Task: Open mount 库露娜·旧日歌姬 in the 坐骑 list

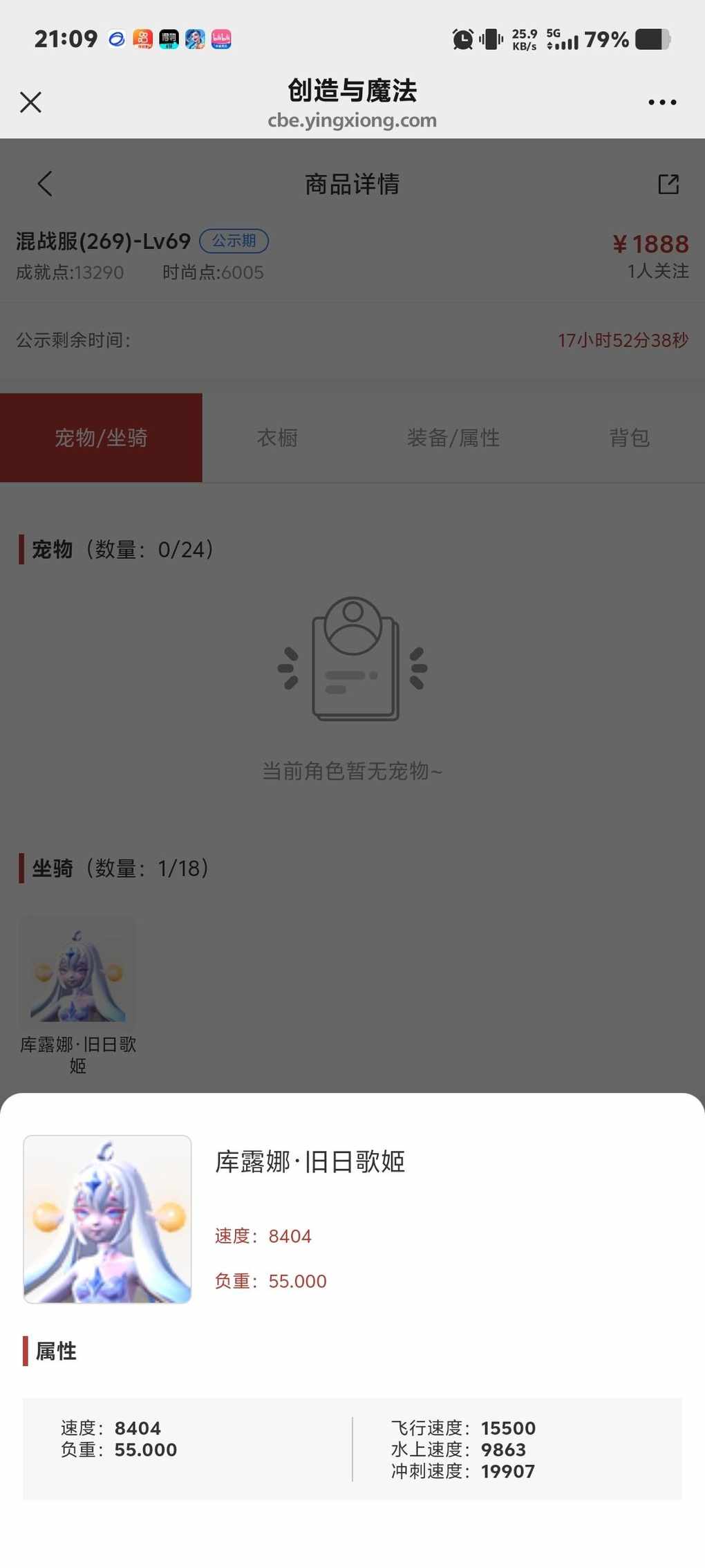Action: click(77, 976)
